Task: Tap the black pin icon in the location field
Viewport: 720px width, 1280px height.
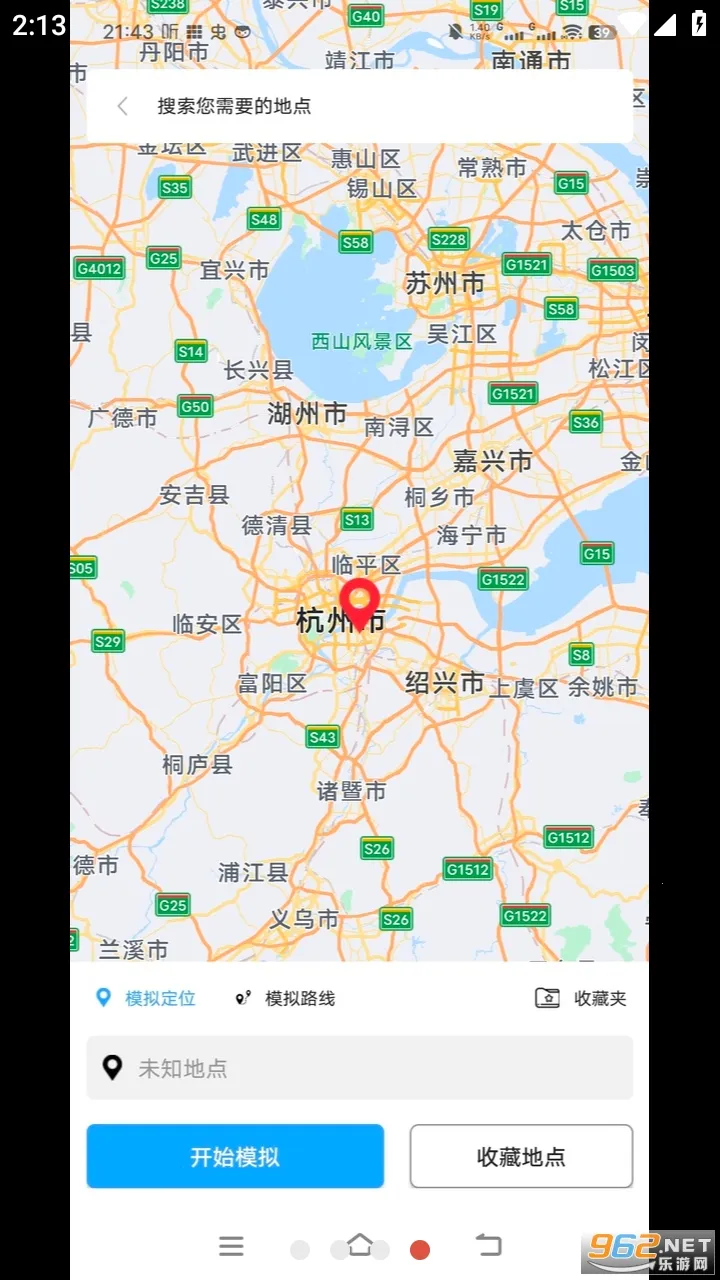Action: click(x=113, y=1068)
